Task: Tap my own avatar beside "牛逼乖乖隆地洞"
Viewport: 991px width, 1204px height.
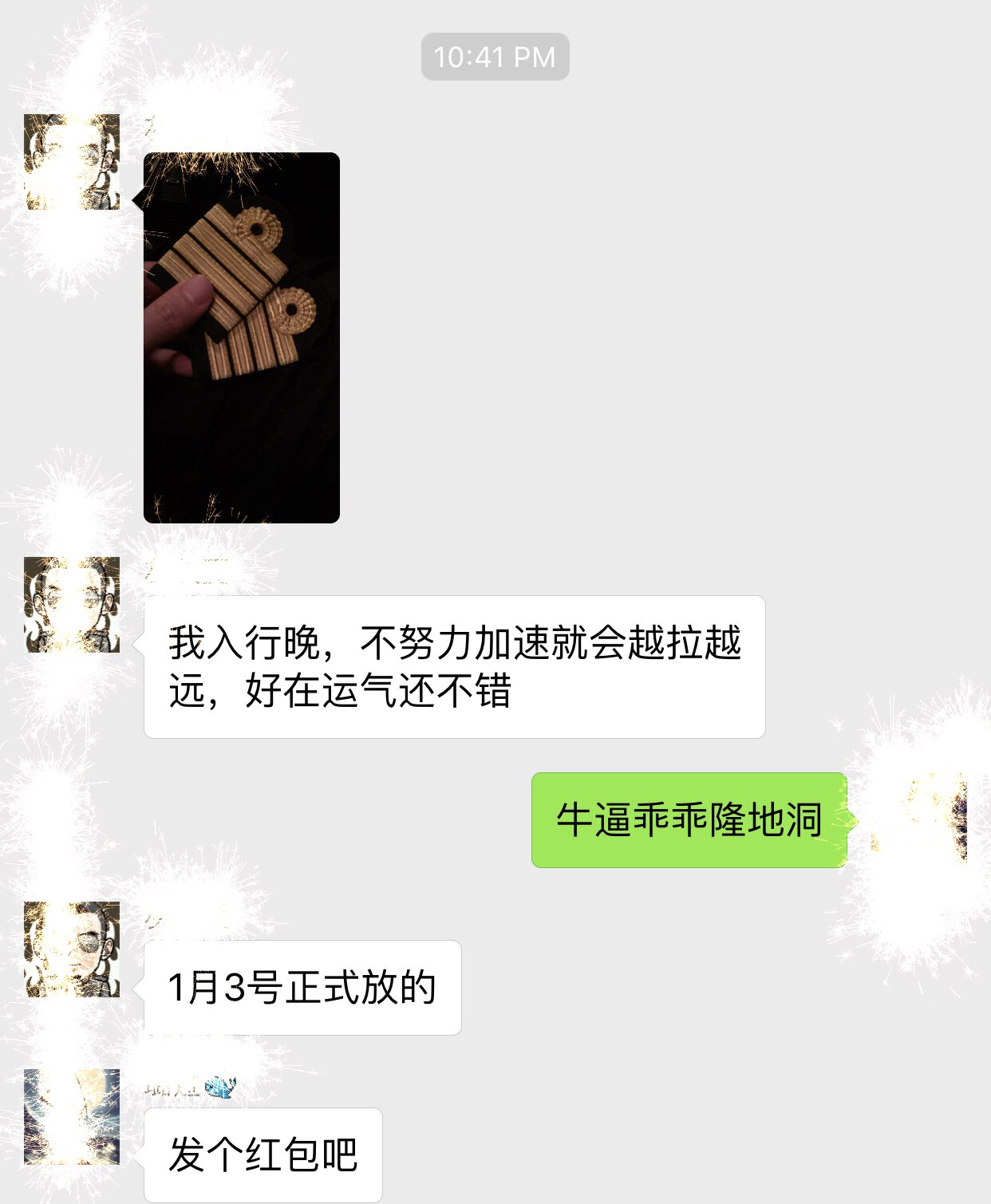Action: [926, 818]
